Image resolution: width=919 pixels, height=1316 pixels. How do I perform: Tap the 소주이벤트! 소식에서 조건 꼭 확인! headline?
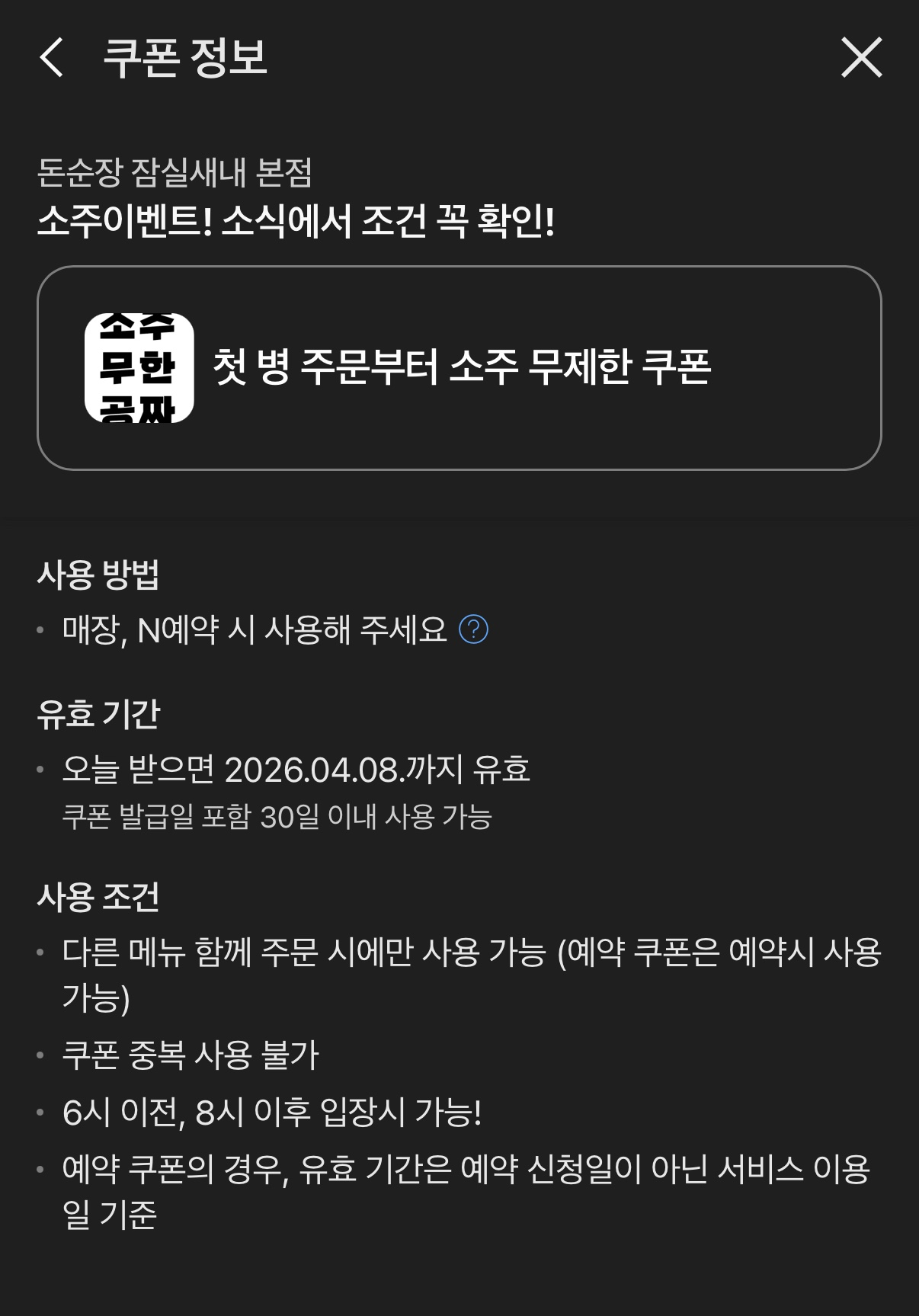(297, 221)
